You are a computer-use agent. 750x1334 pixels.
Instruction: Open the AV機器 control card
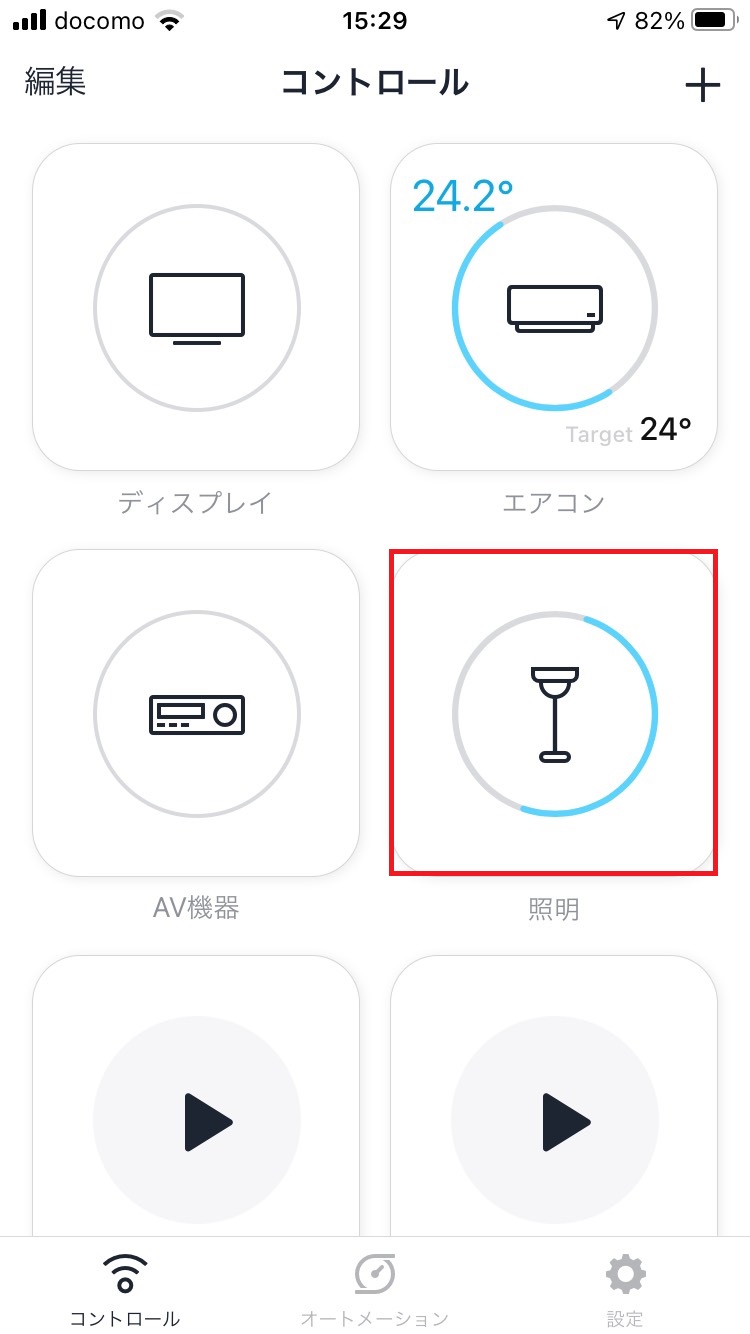coord(196,713)
